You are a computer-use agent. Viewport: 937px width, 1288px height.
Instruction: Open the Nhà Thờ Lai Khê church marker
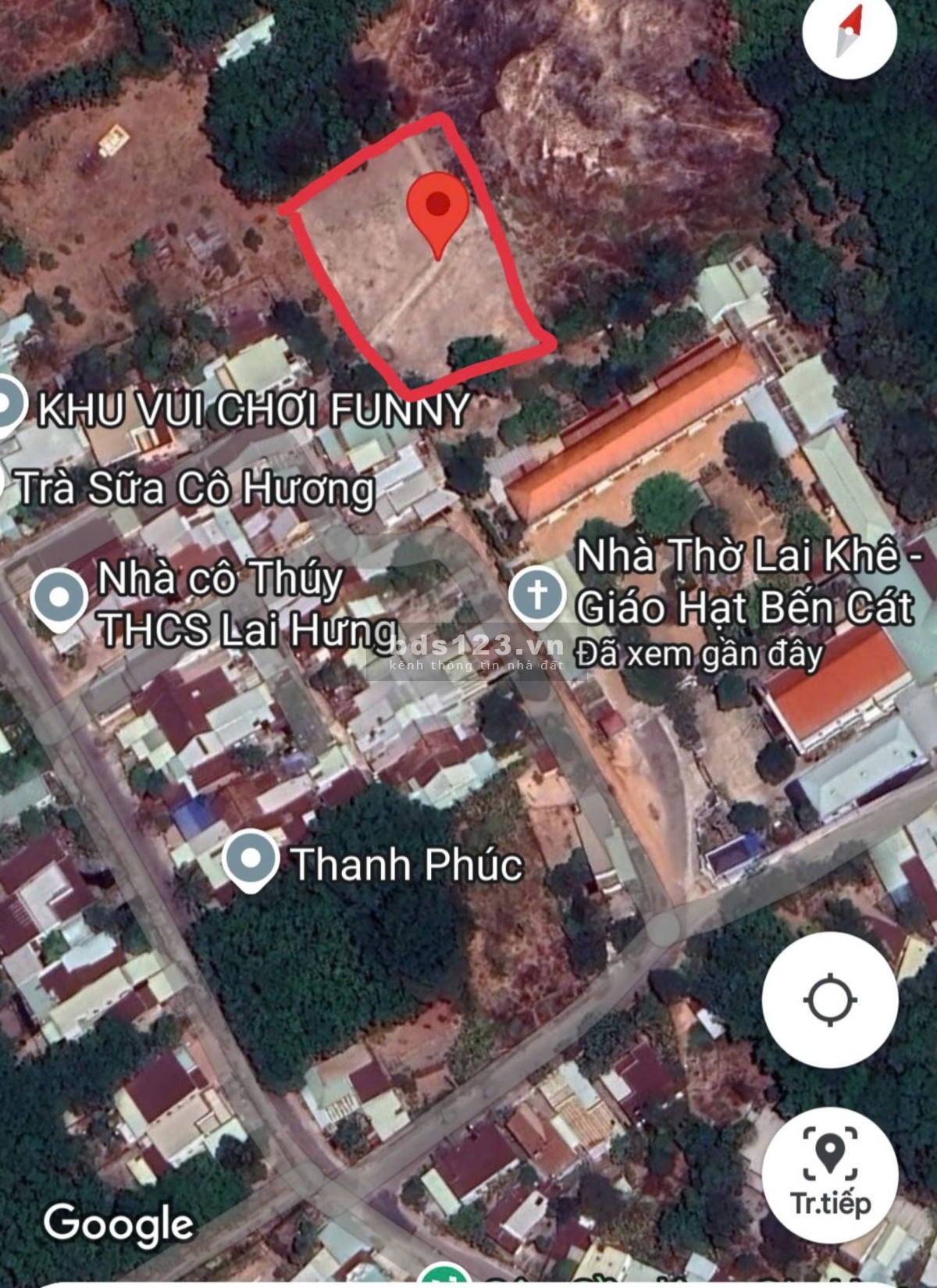tap(537, 595)
